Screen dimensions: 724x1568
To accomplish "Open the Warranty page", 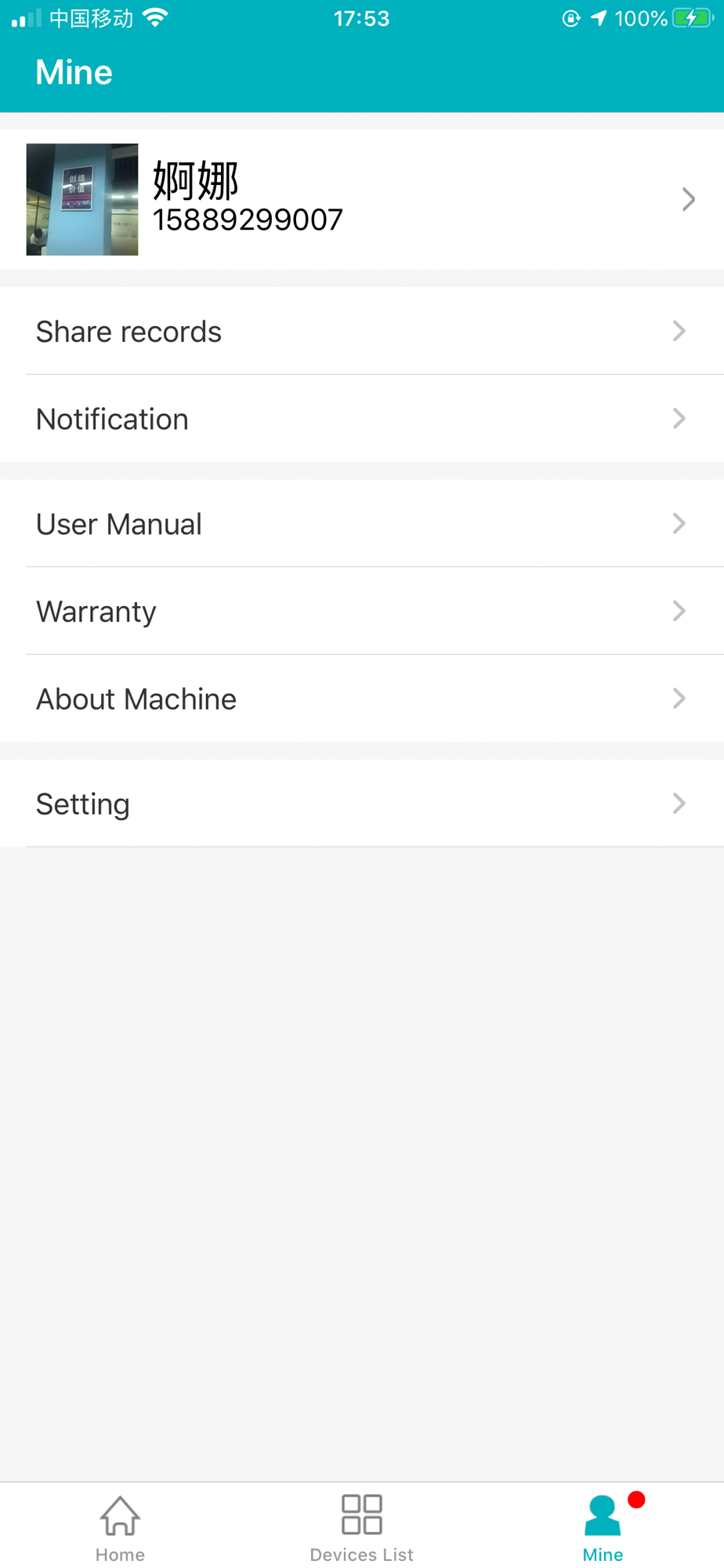I will click(362, 611).
